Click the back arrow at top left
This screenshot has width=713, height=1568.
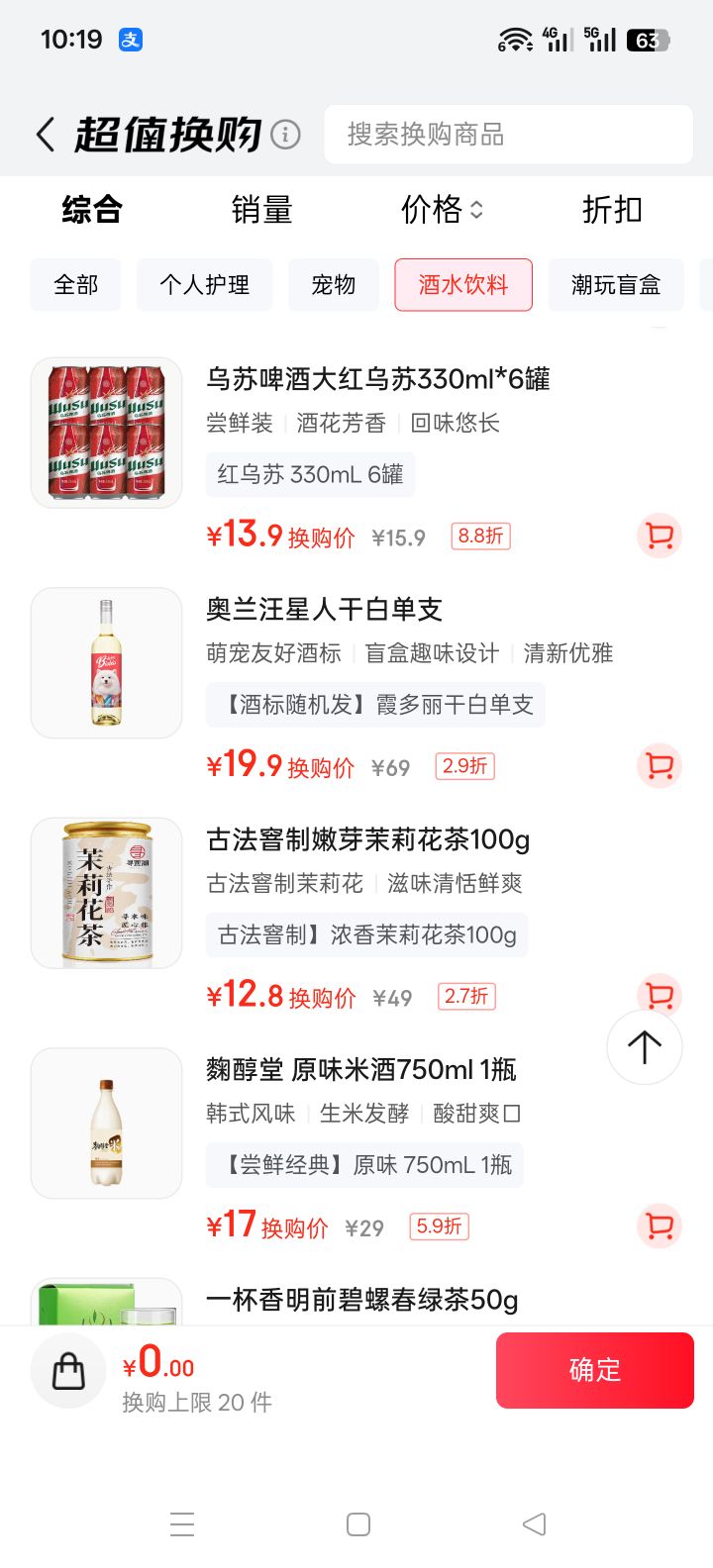pyautogui.click(x=44, y=131)
